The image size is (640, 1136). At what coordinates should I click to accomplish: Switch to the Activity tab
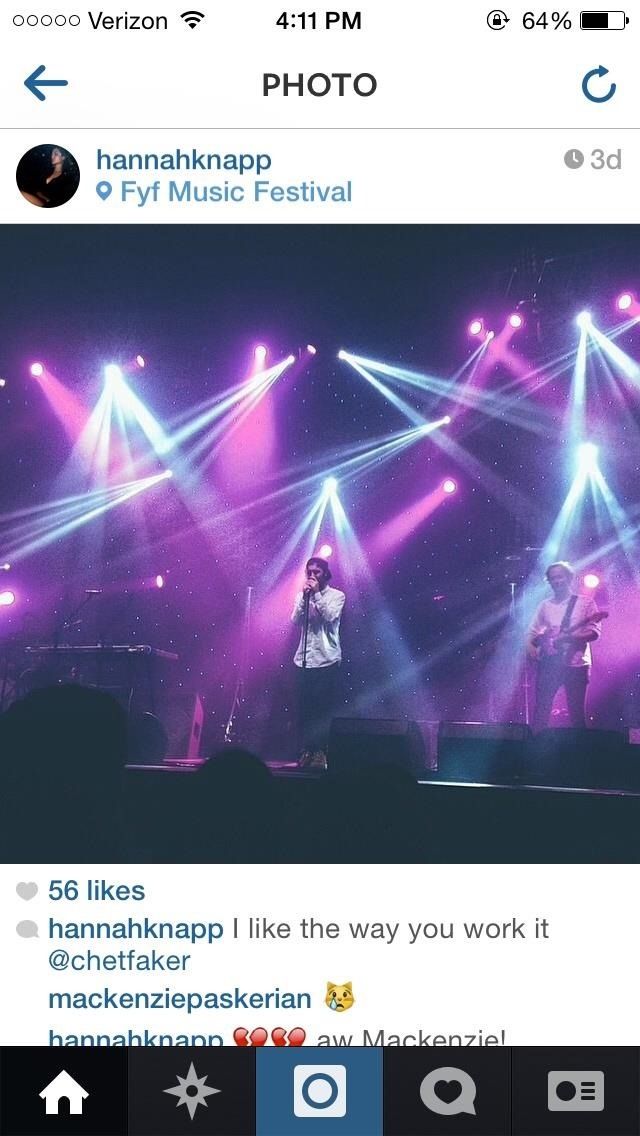pyautogui.click(x=448, y=1091)
